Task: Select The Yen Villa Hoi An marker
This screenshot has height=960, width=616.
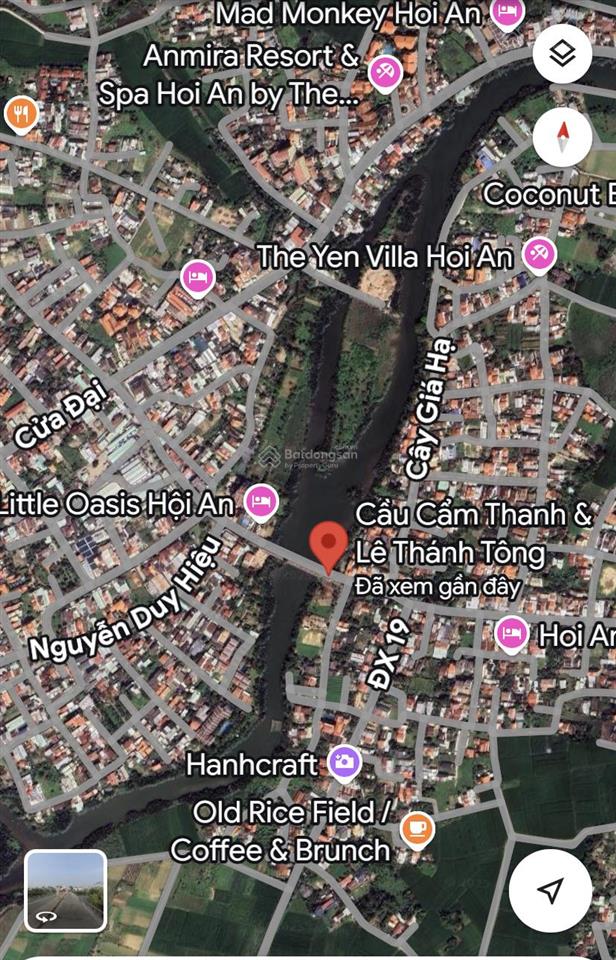Action: coord(538,255)
